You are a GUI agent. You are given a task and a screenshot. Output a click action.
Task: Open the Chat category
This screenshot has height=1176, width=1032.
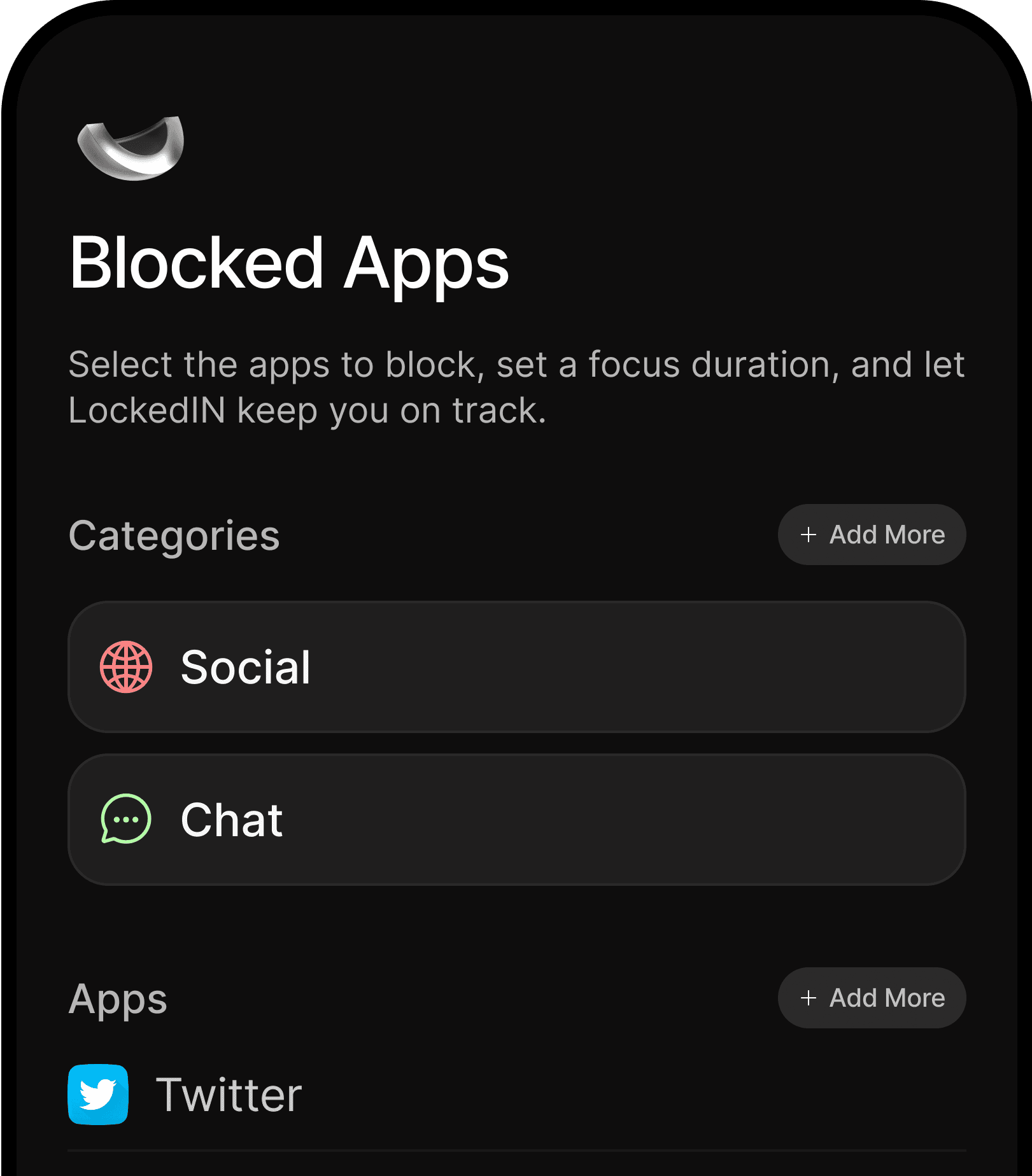click(x=516, y=820)
